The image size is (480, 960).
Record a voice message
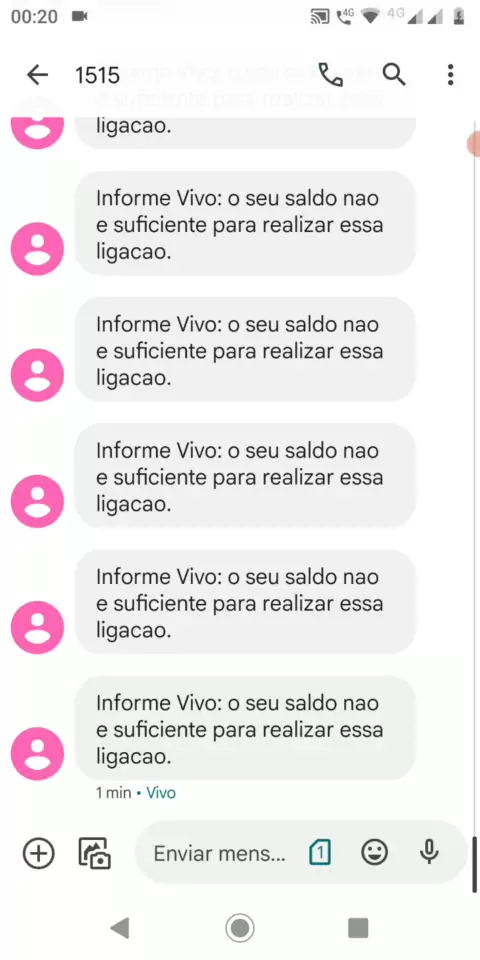pyautogui.click(x=430, y=852)
